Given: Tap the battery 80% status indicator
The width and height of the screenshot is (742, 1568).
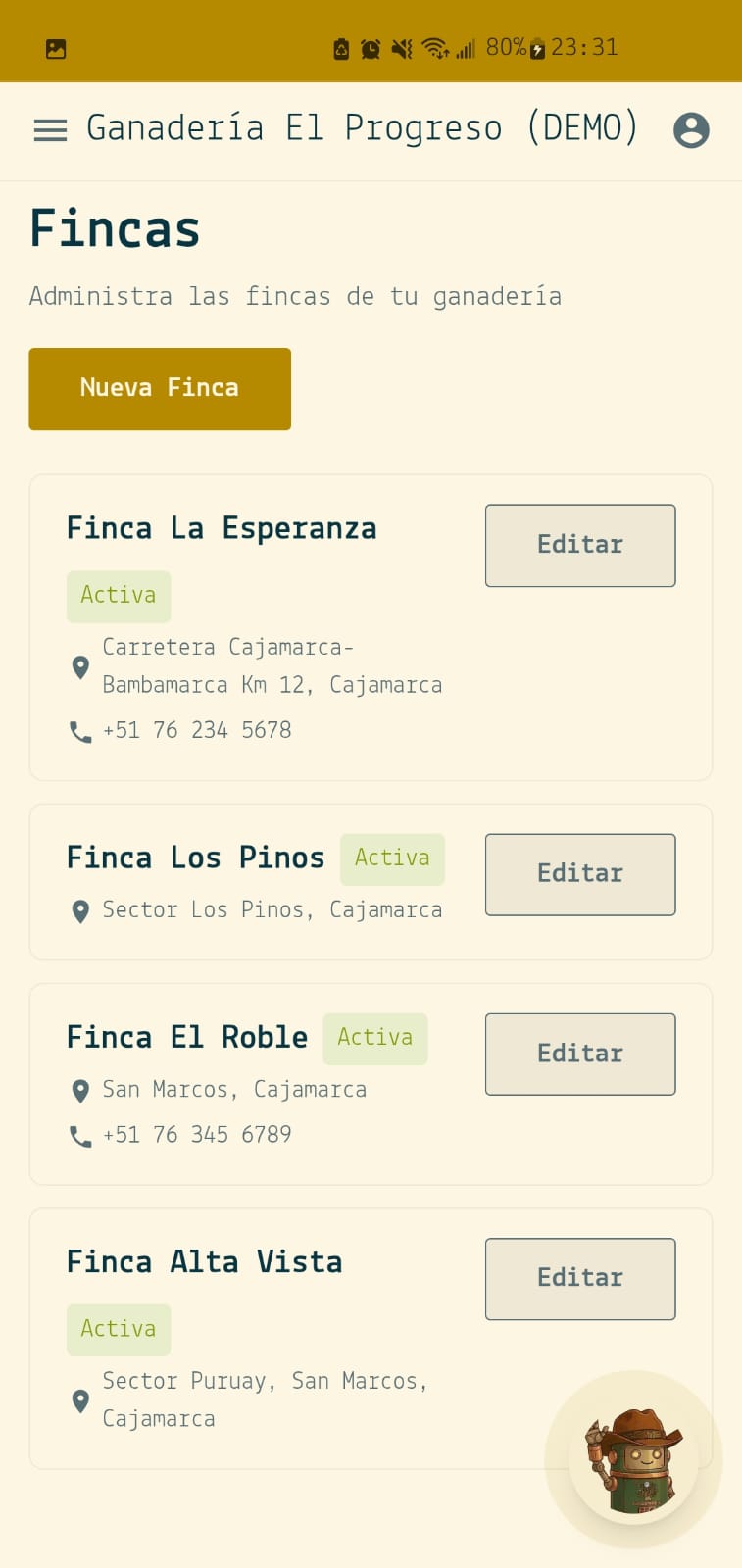Looking at the screenshot, I should (506, 46).
